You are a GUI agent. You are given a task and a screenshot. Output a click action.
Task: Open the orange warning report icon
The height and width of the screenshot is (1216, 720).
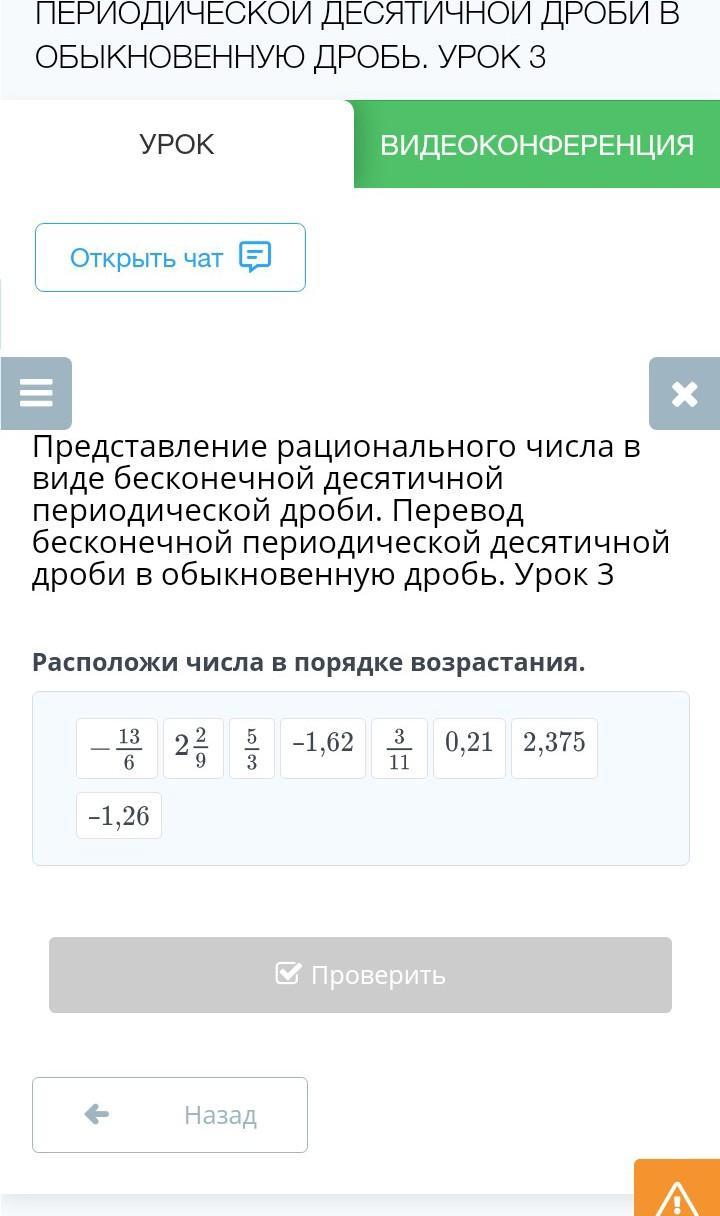click(677, 1192)
